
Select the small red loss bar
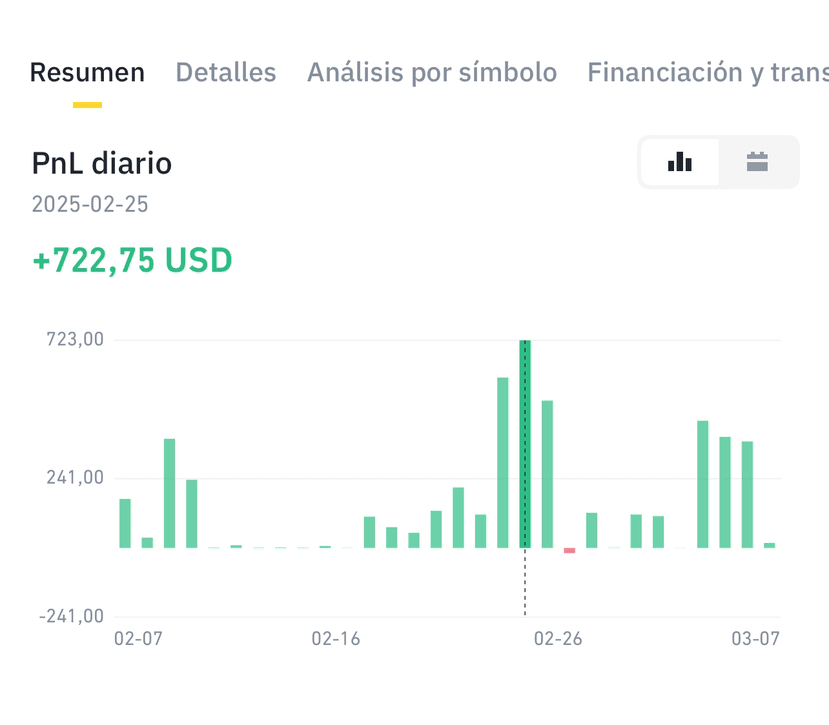point(569,550)
